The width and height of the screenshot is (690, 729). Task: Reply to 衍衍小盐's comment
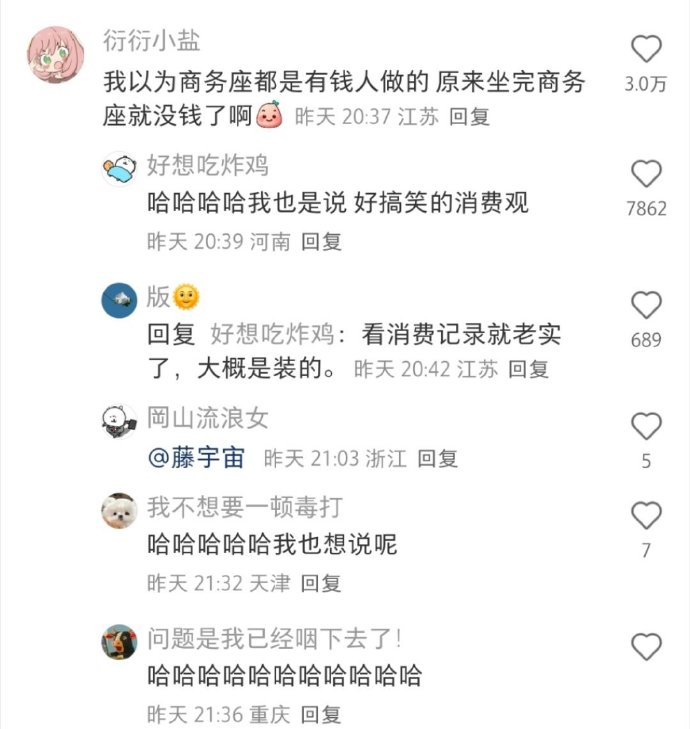(x=469, y=116)
